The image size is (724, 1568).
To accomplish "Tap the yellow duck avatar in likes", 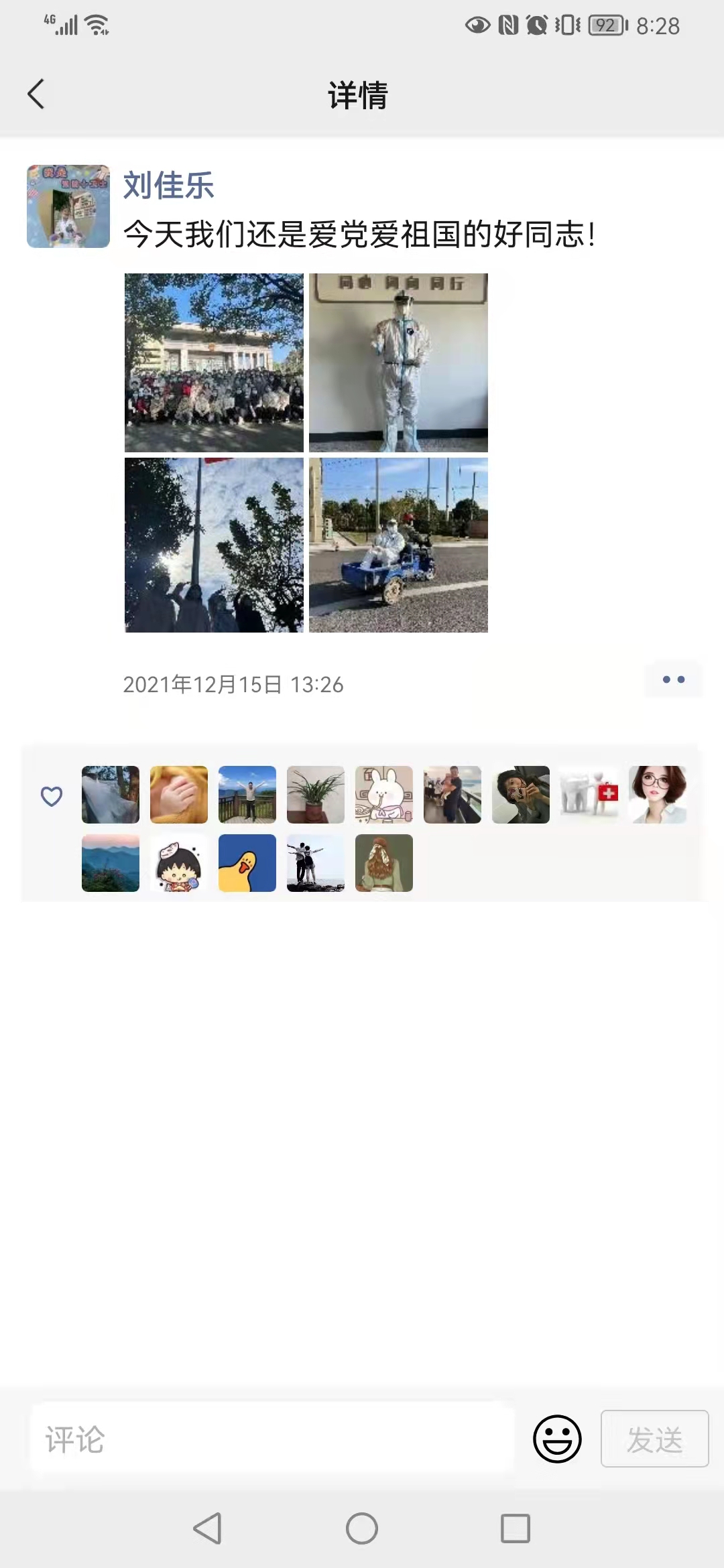I will [x=247, y=863].
